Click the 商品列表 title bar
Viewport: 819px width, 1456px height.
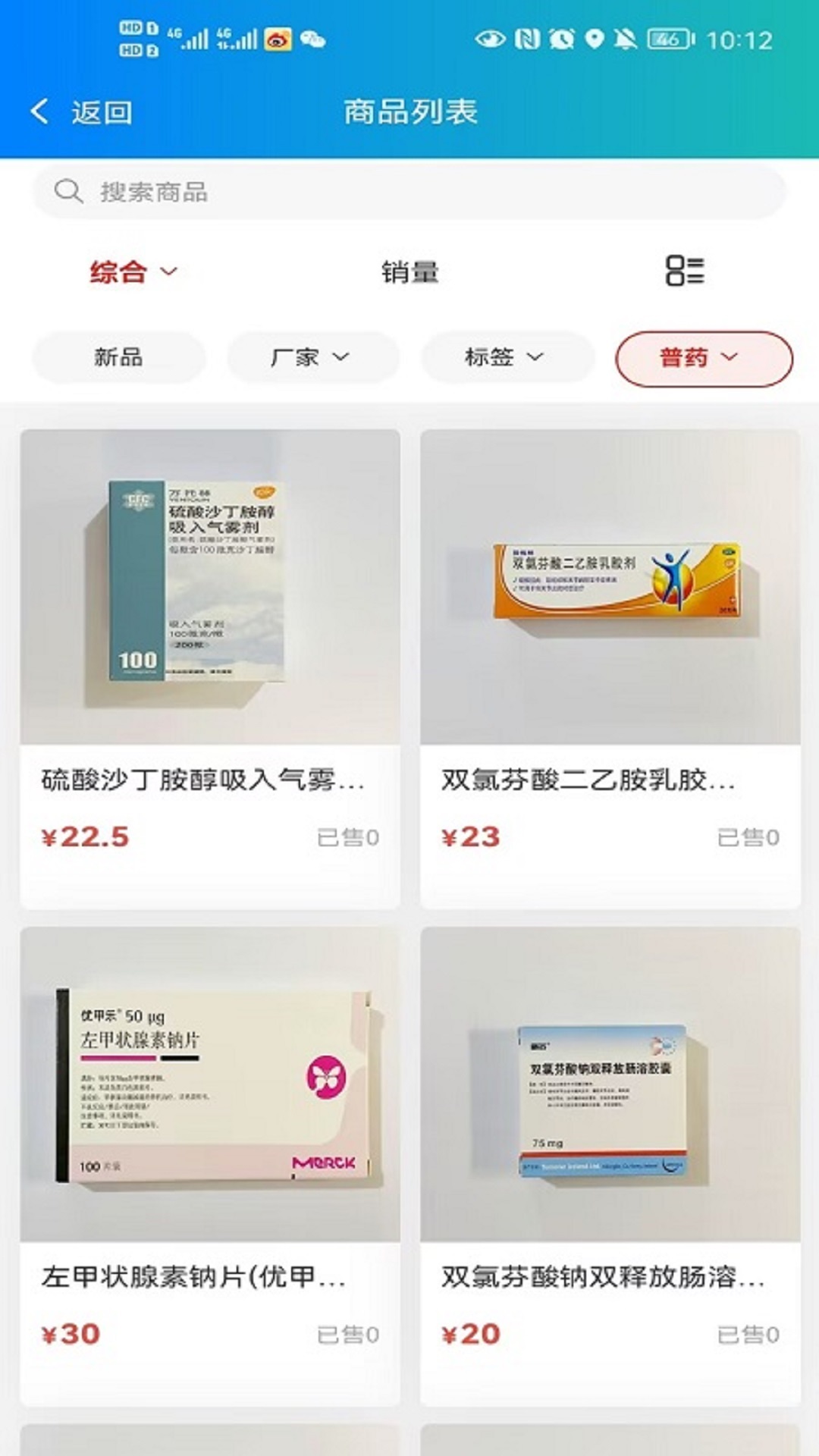[x=409, y=111]
